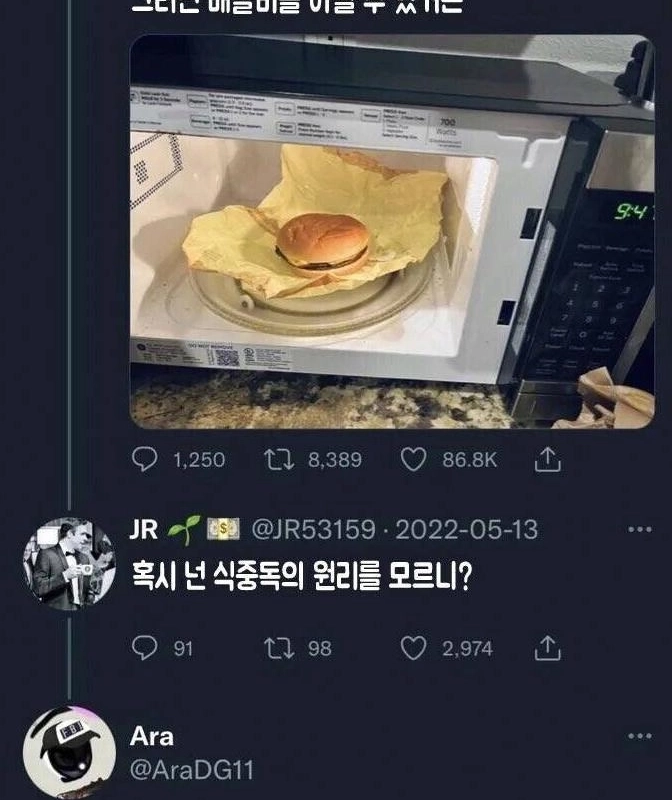Open the microwave burger photo
672x800 pixels.
pyautogui.click(x=392, y=232)
